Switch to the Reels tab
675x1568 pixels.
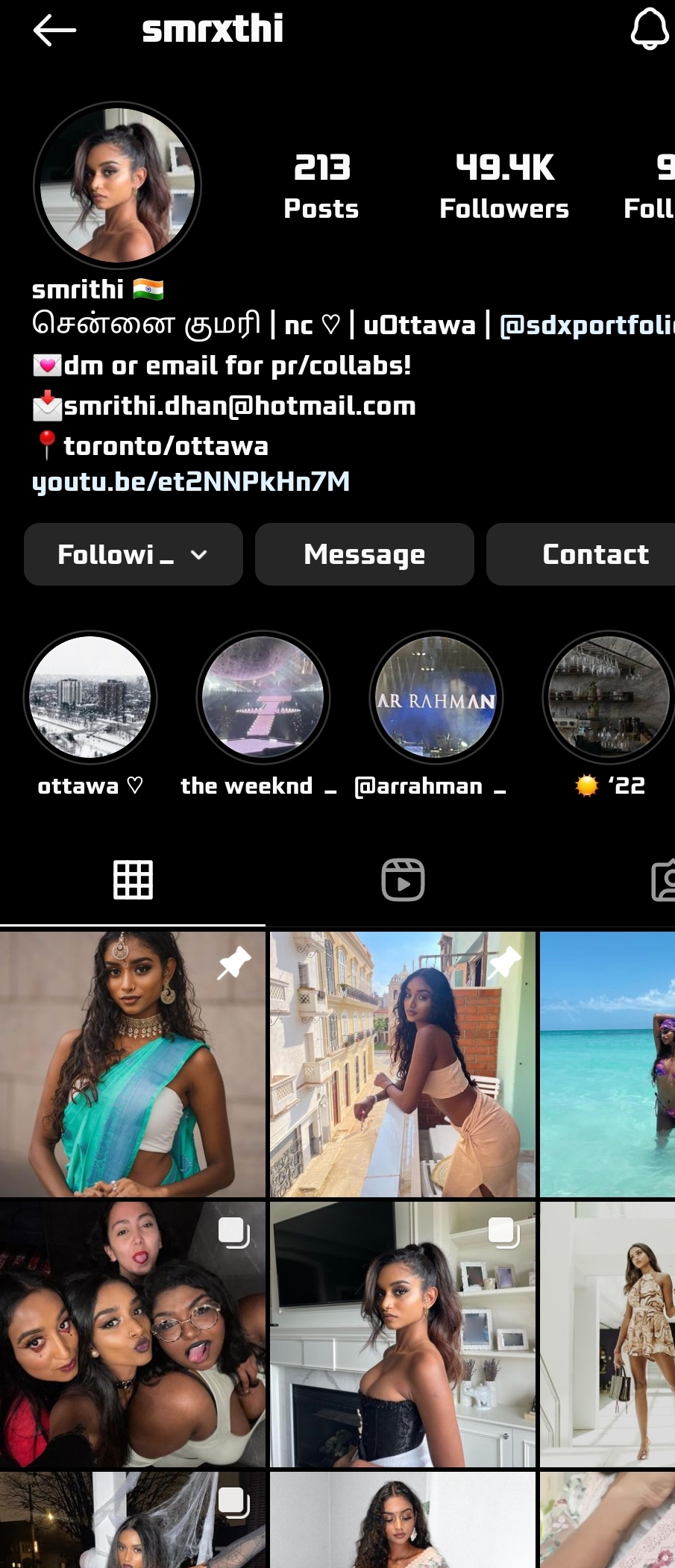click(x=403, y=880)
